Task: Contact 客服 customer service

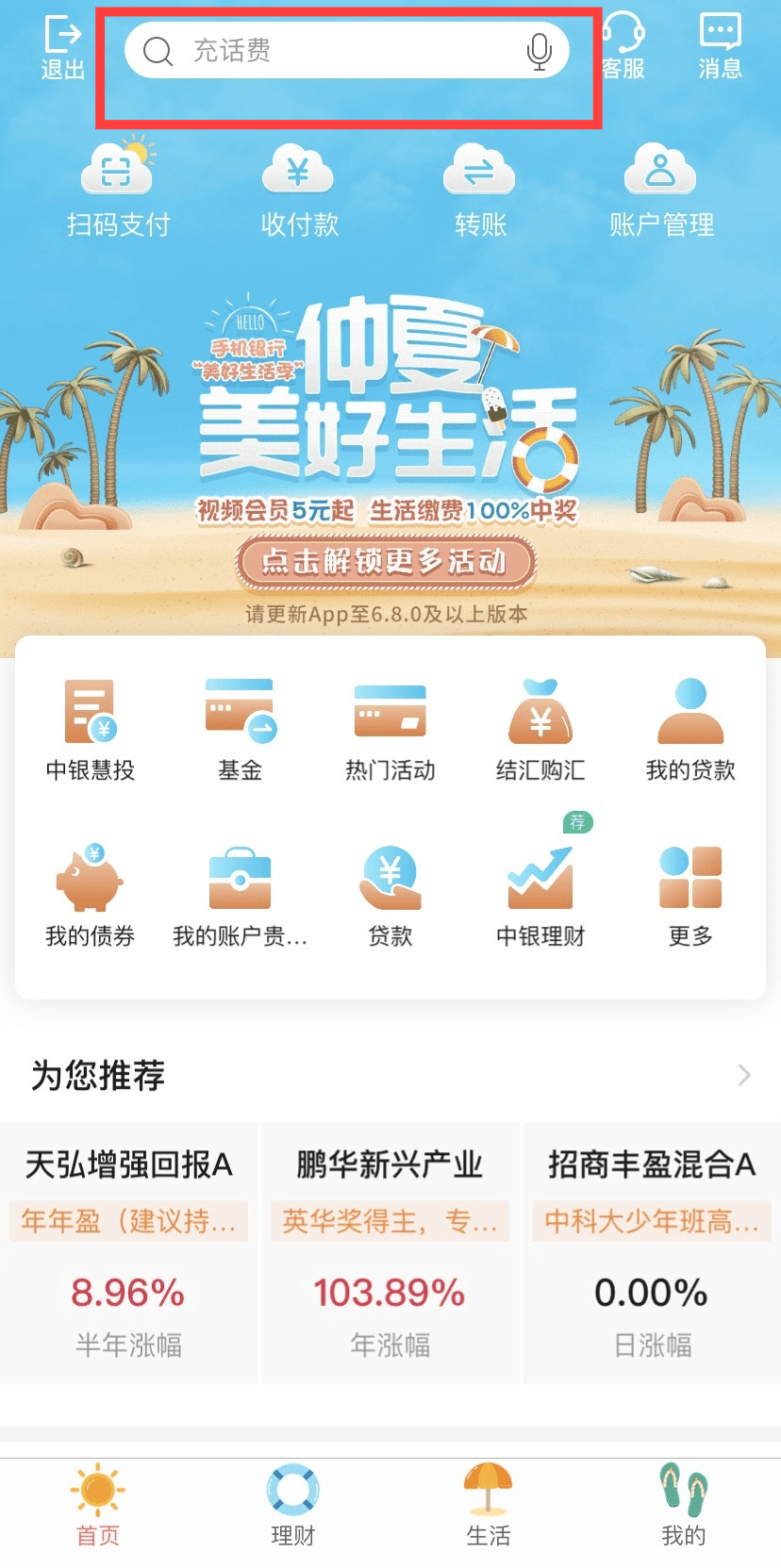Action: pyautogui.click(x=623, y=47)
